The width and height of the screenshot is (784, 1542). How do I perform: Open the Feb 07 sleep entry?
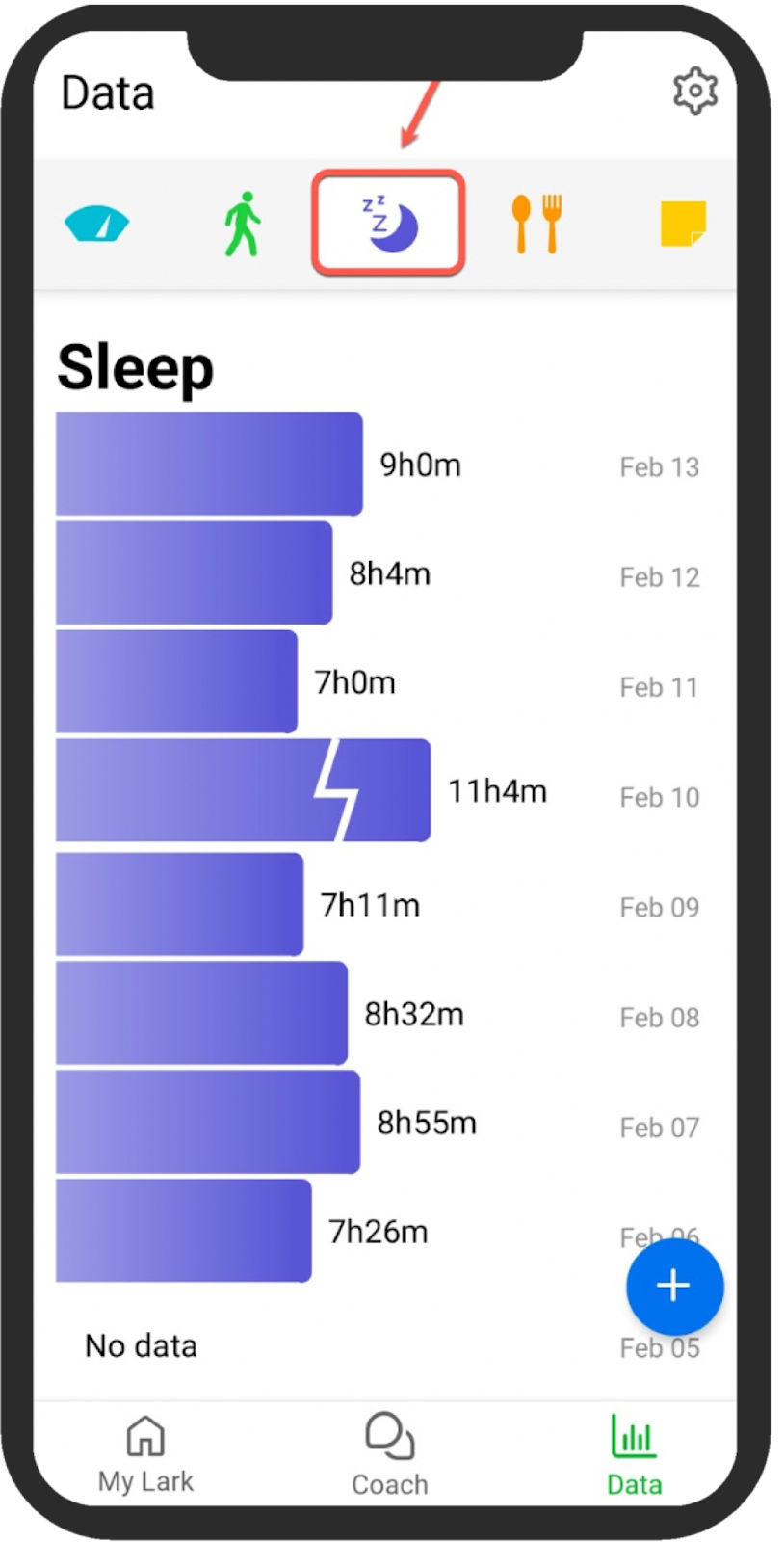[385, 1123]
